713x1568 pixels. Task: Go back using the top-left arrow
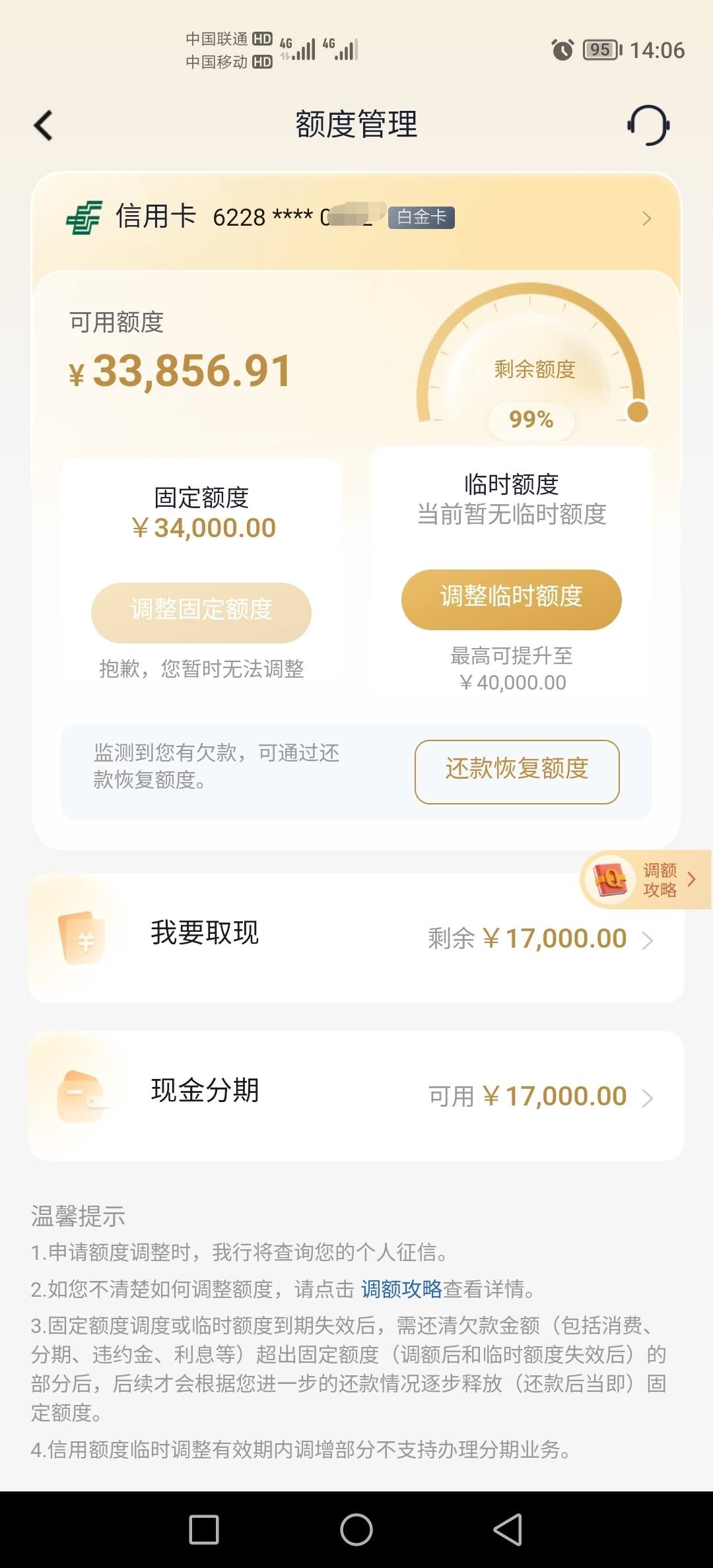pos(44,125)
